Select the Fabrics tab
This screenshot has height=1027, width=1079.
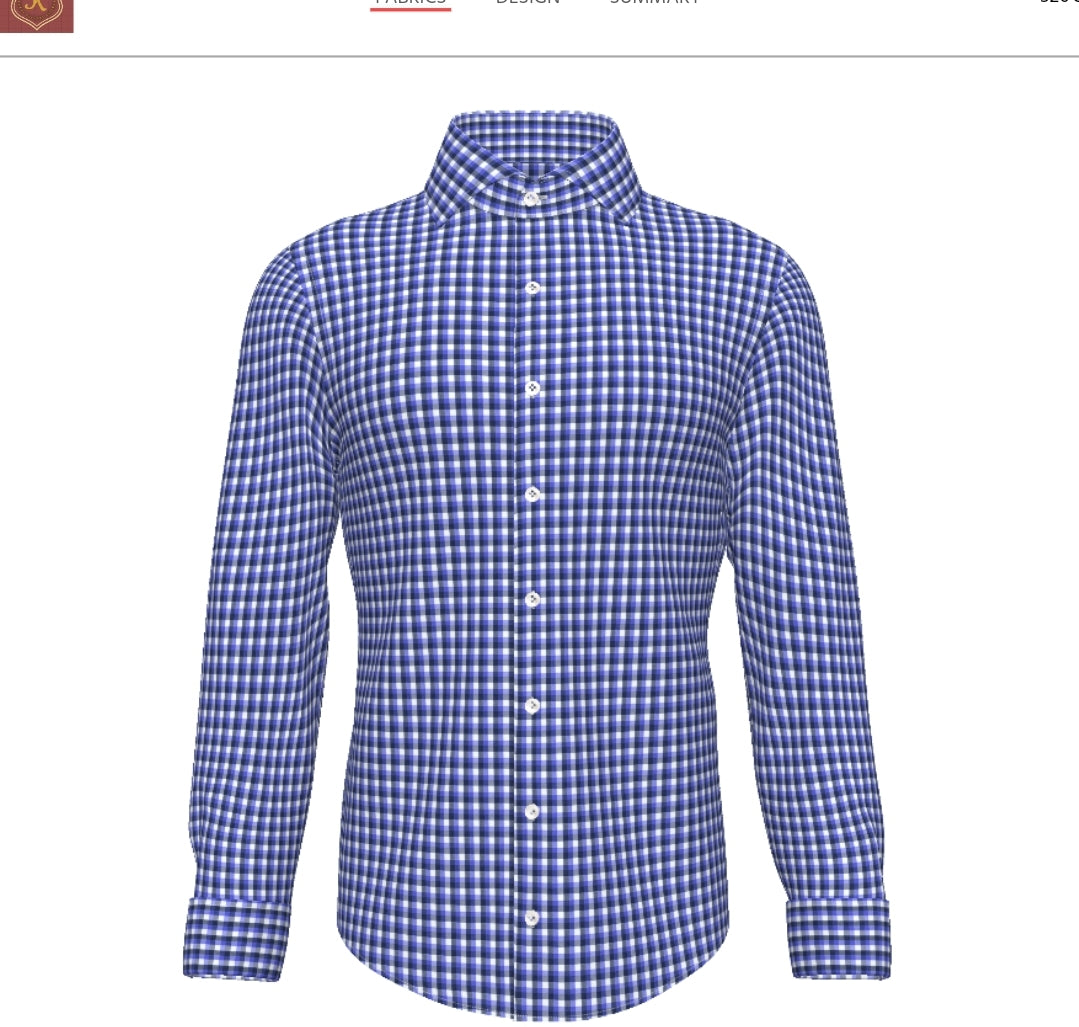tap(410, 3)
